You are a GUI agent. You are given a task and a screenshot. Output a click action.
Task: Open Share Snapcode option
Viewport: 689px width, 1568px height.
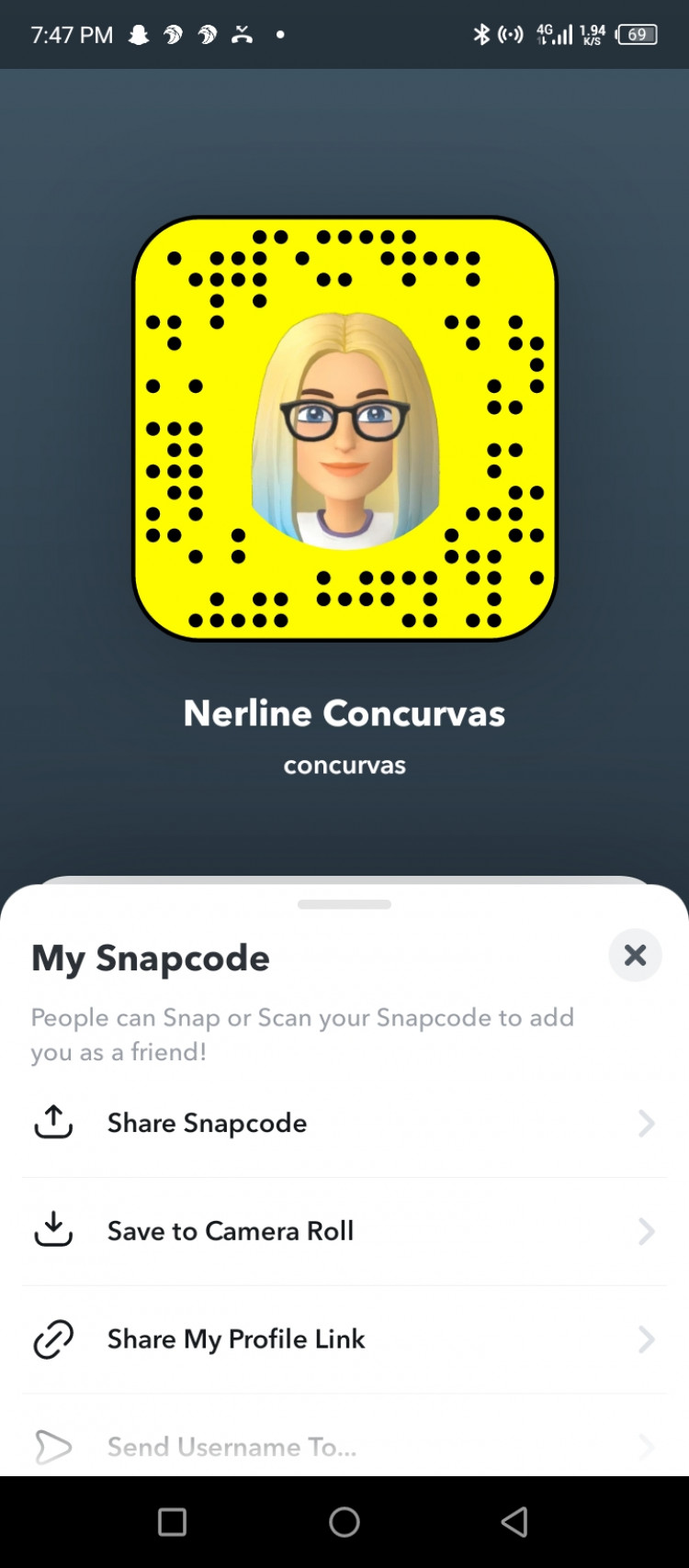point(344,1123)
